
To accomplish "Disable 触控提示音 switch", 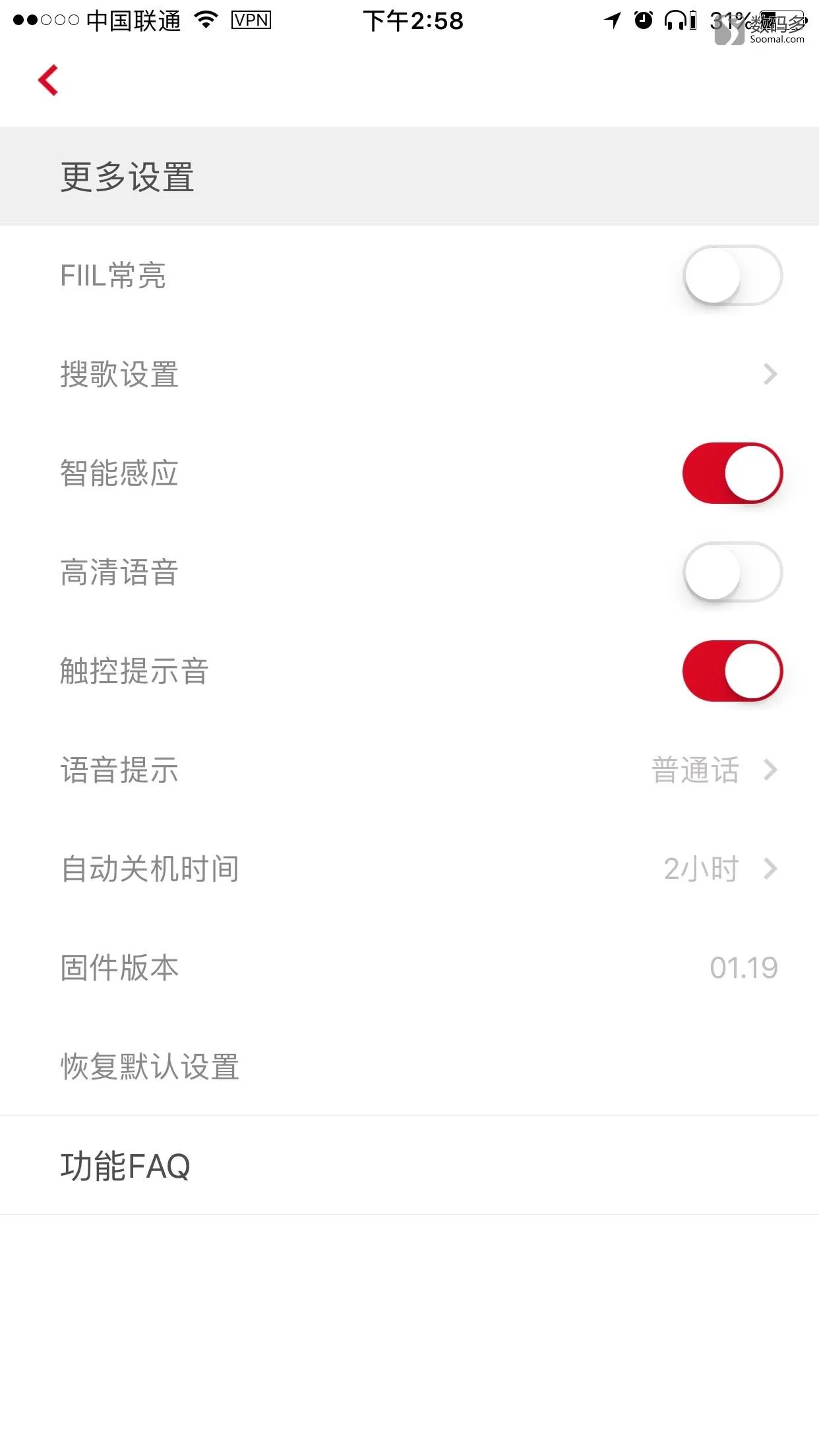I will point(732,671).
